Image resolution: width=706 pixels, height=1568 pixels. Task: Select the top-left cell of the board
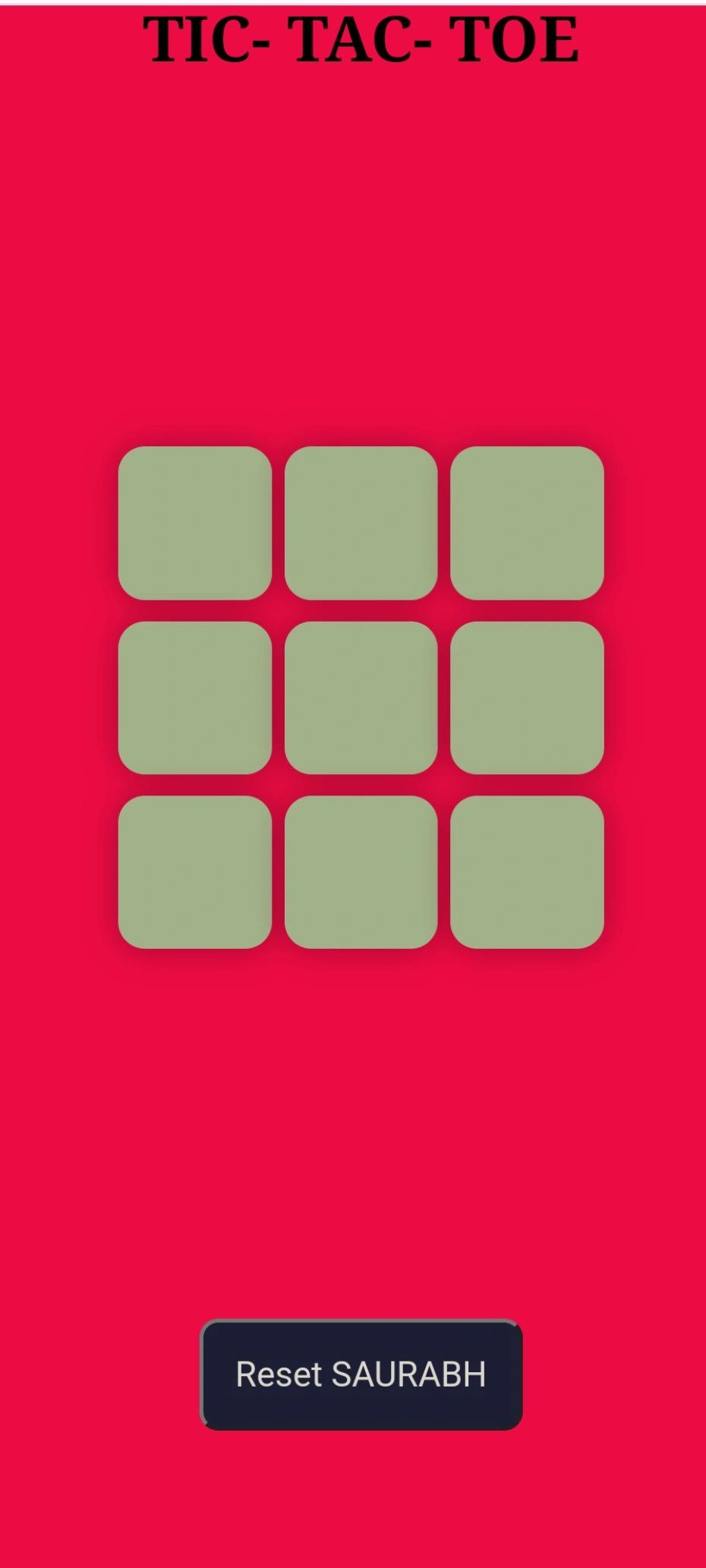[x=195, y=523]
